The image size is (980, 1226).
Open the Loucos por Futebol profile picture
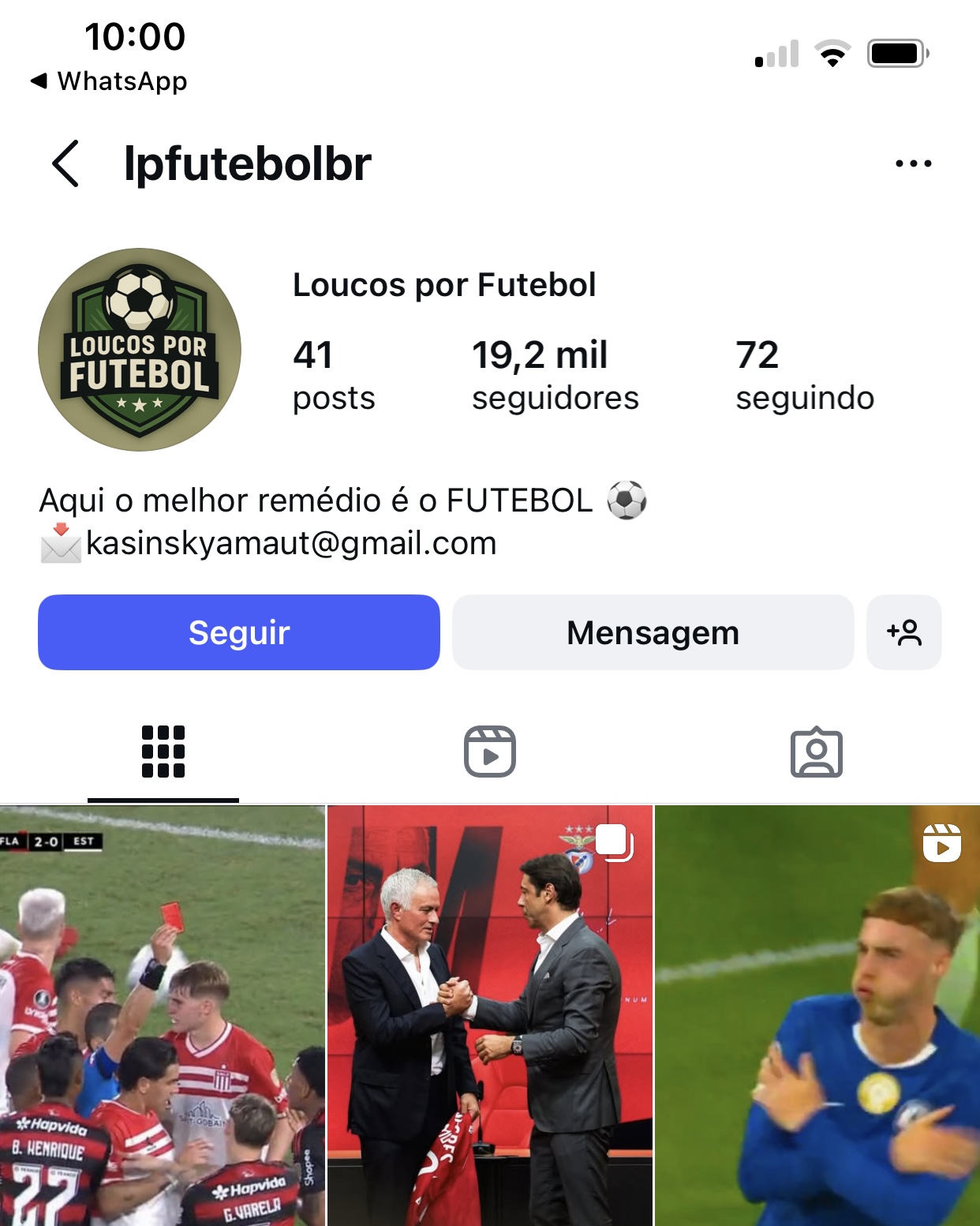tap(140, 350)
